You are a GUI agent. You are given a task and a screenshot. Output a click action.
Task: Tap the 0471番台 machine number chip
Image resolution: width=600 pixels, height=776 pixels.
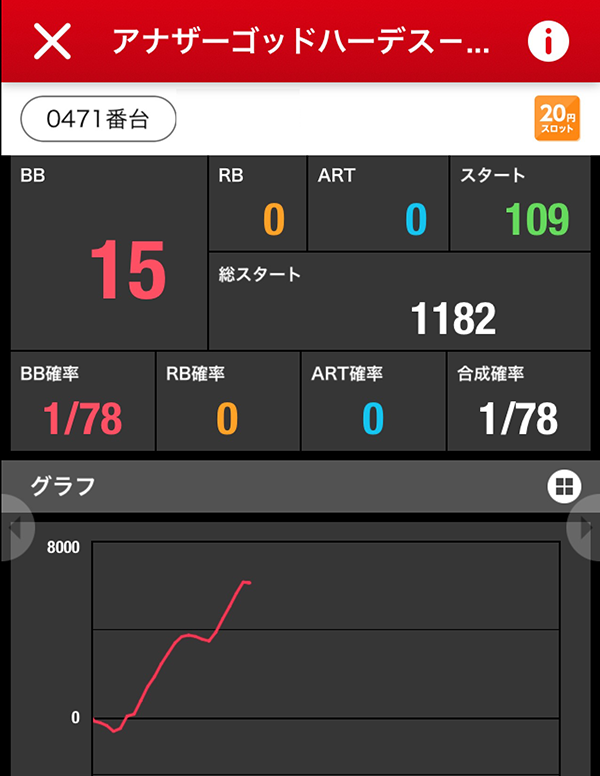98,119
